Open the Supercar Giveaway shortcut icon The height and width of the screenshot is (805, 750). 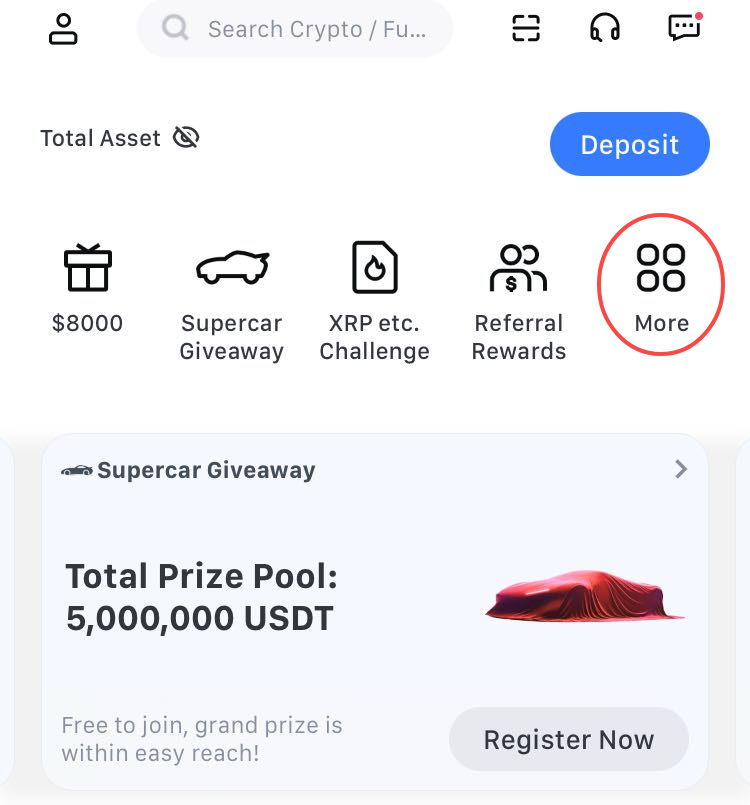[231, 290]
